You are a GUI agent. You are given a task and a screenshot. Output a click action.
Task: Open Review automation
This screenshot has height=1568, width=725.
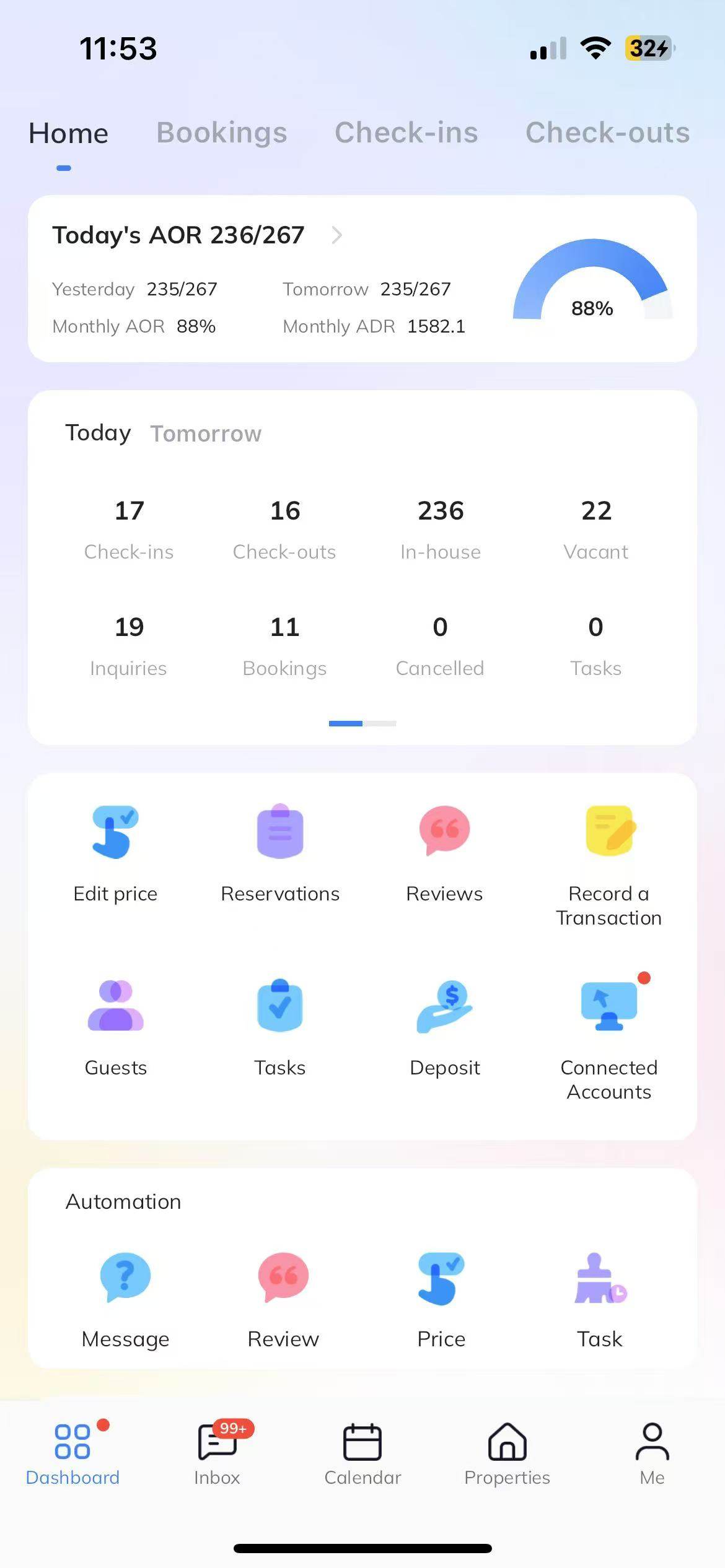click(283, 1297)
